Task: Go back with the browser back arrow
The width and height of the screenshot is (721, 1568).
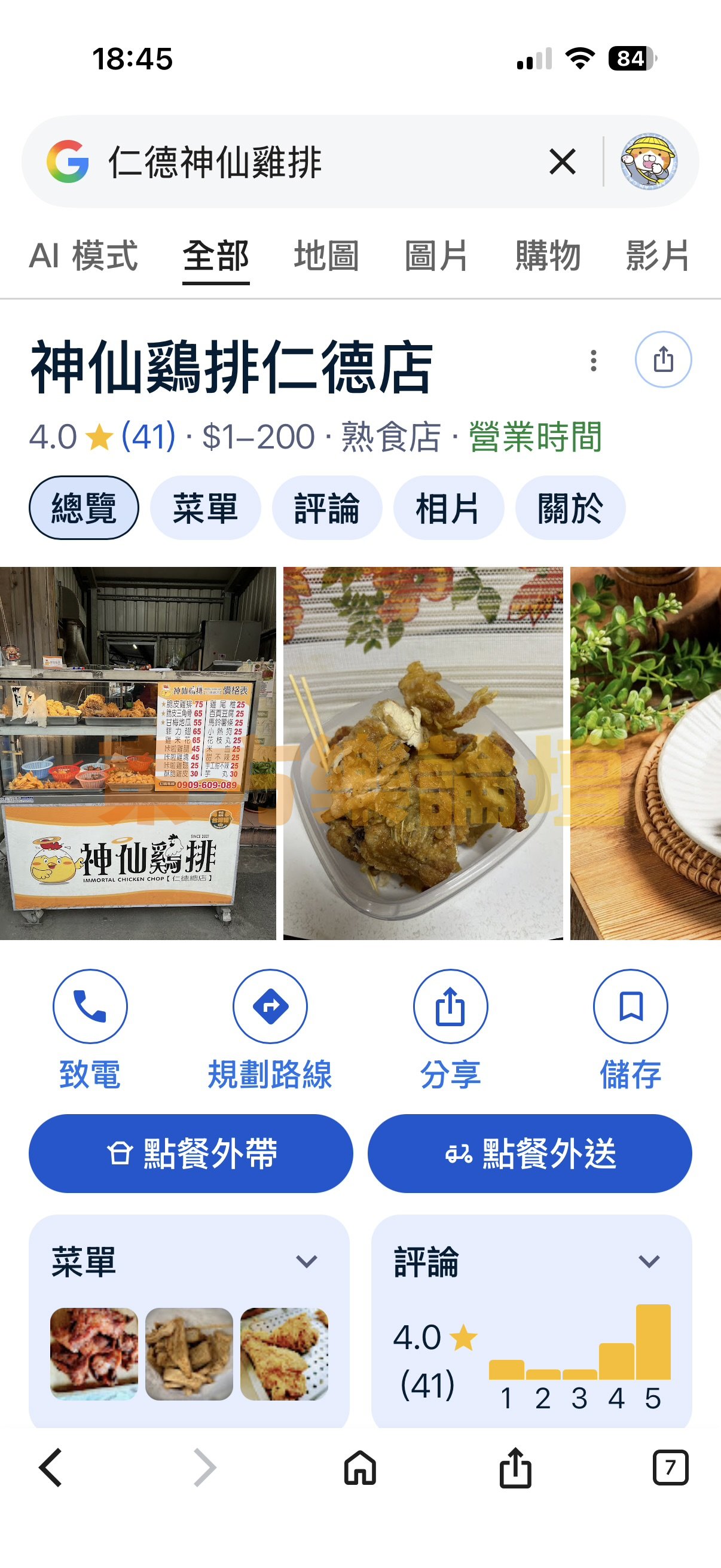Action: point(51,1468)
